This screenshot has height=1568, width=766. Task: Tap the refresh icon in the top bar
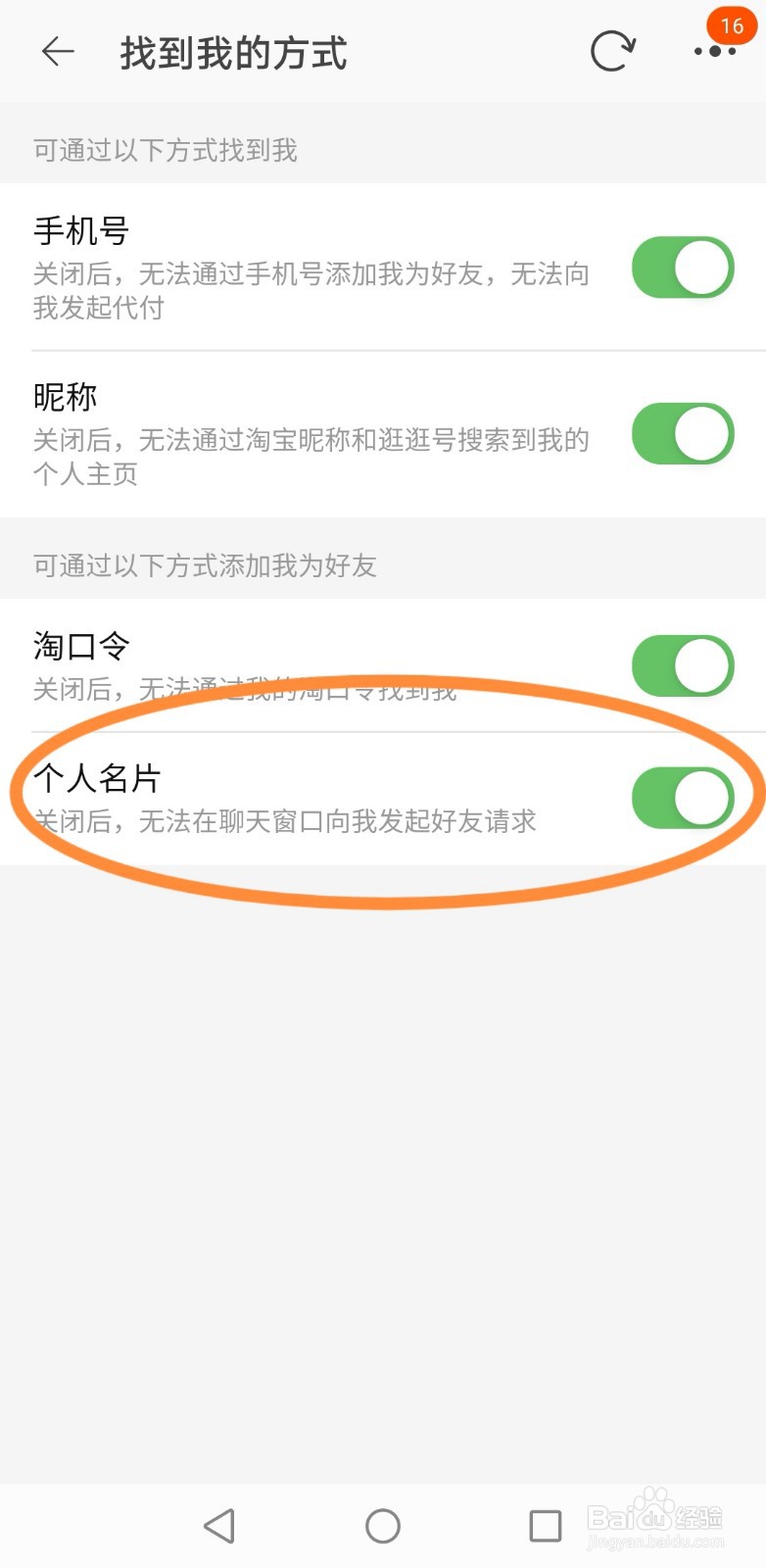(612, 49)
